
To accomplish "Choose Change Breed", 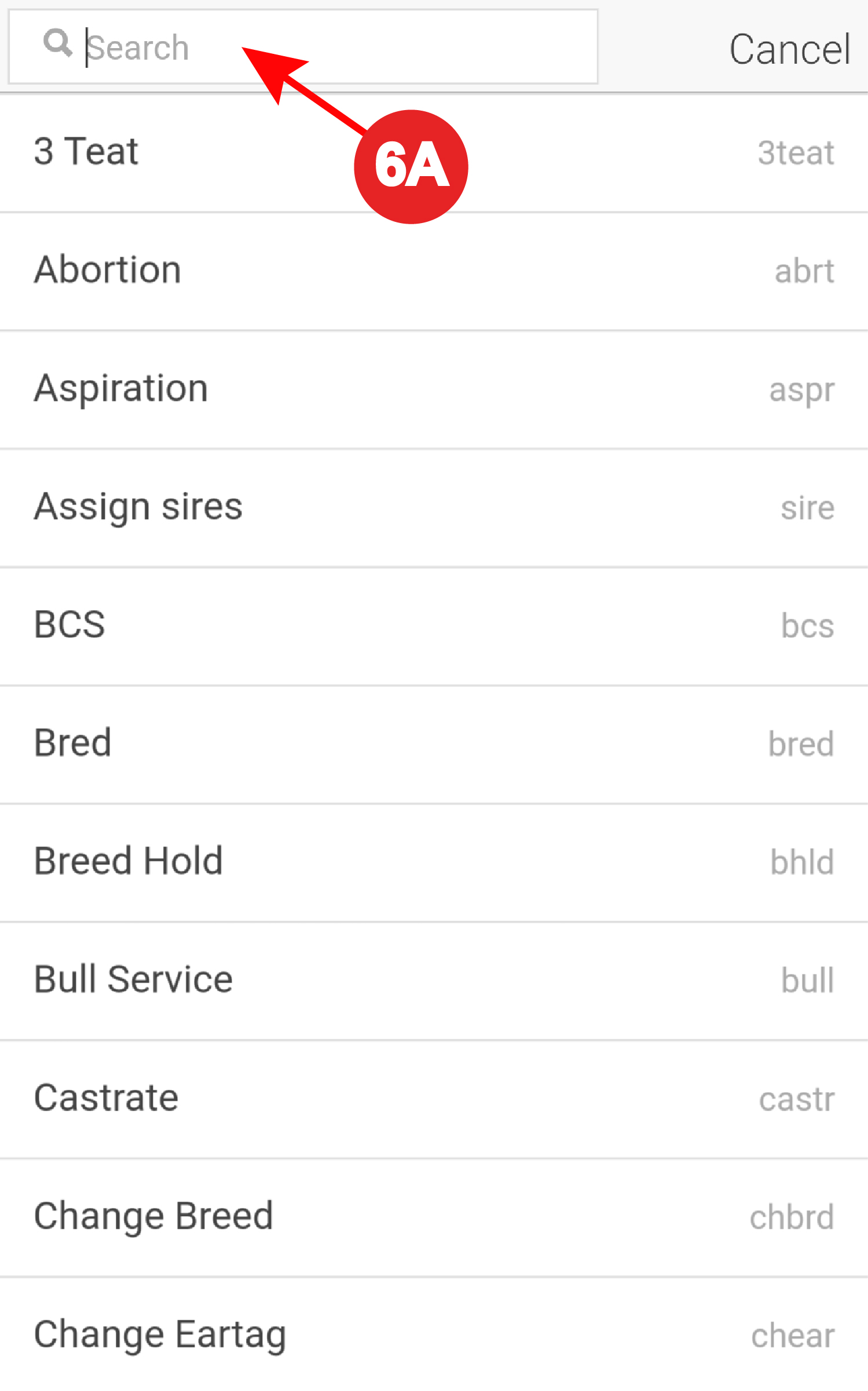I will click(x=434, y=1217).
